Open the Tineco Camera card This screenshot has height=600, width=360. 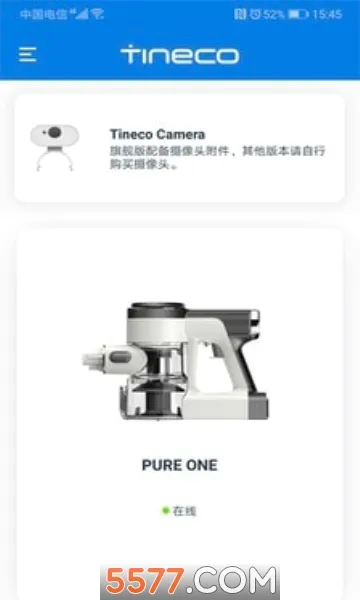[x=179, y=148]
